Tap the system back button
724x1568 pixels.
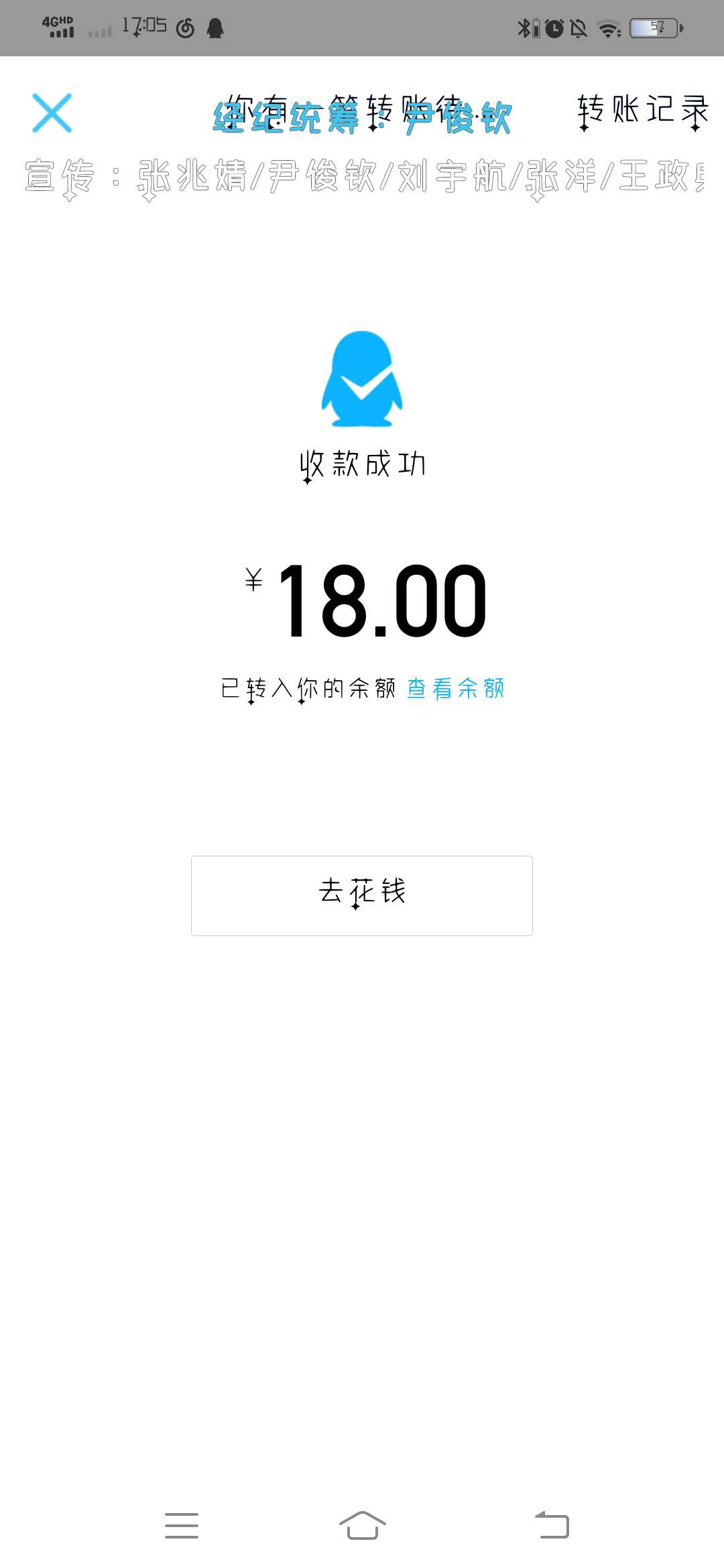(x=552, y=1525)
